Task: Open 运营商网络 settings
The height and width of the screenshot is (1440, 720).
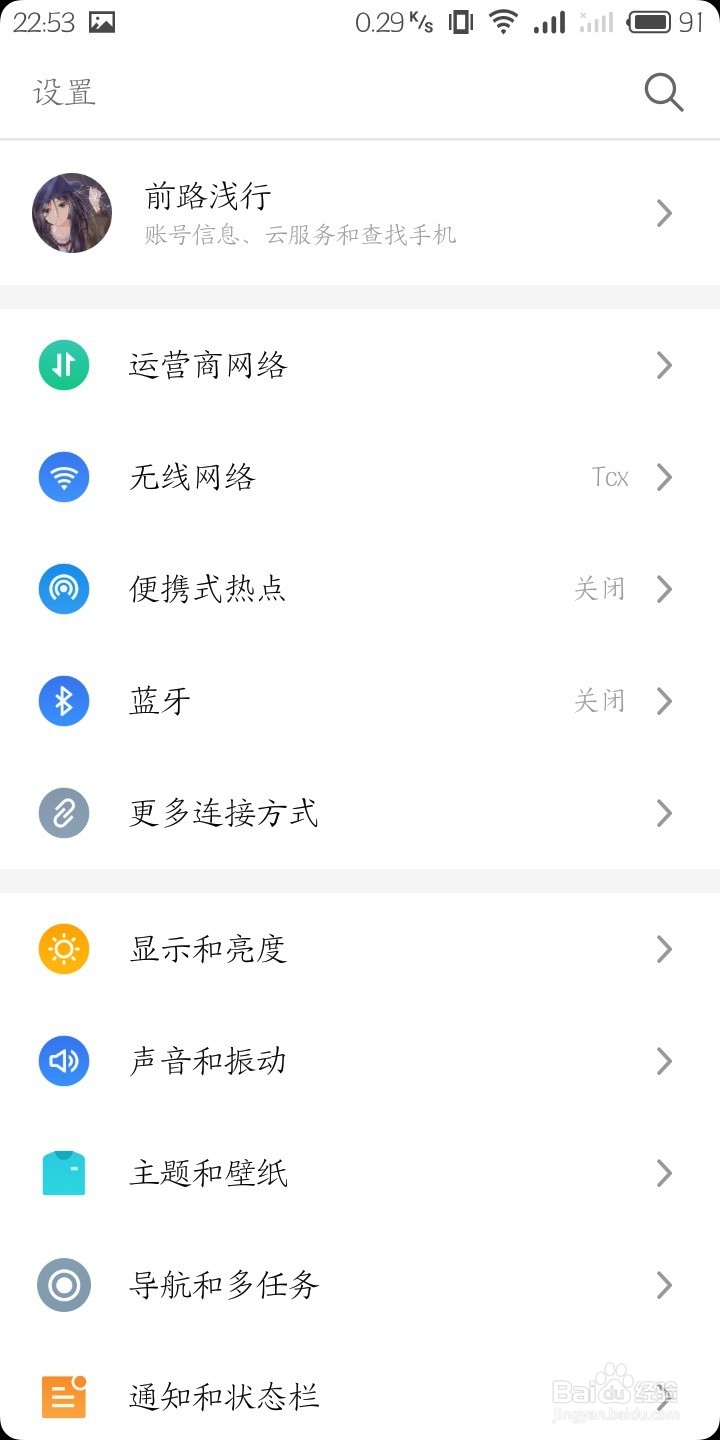Action: [360, 365]
